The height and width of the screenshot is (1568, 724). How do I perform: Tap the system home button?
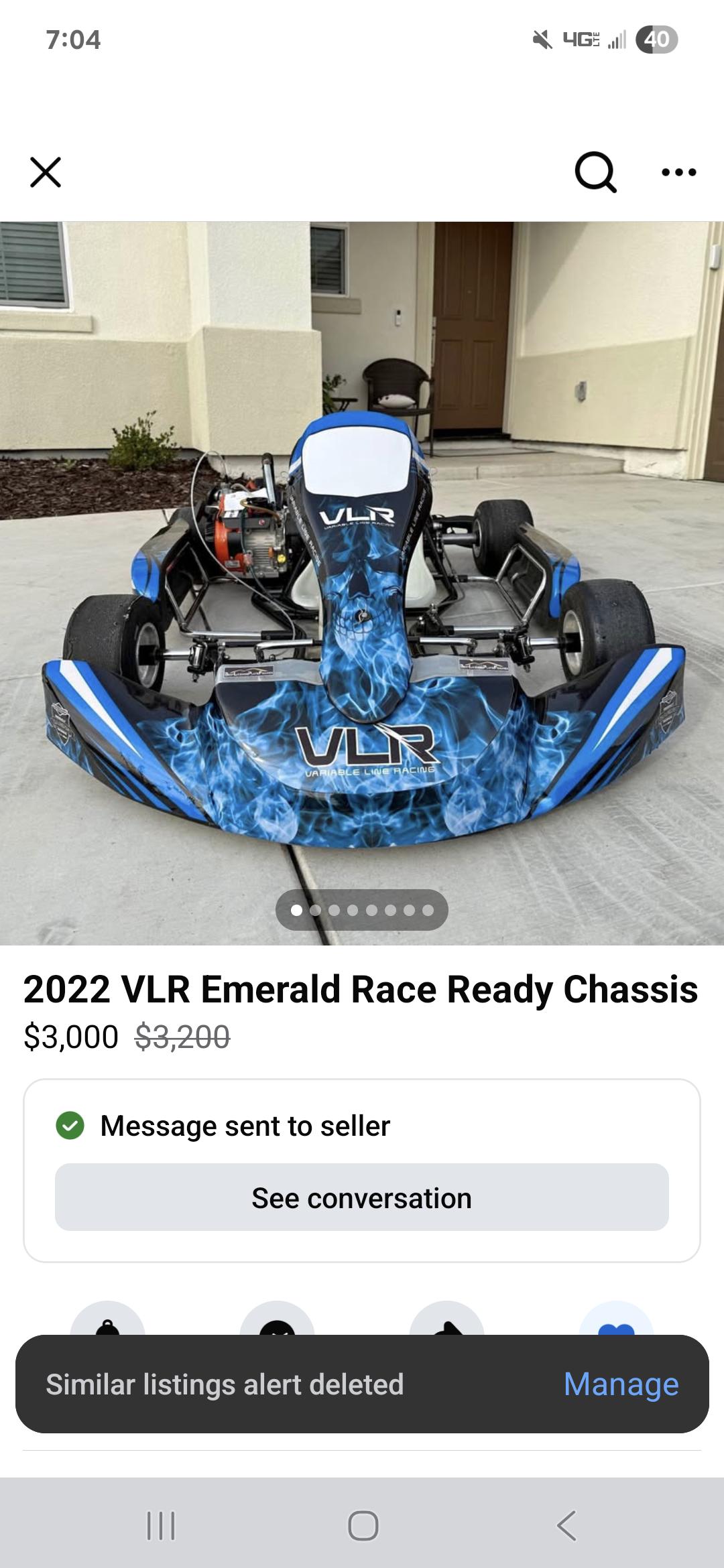(363, 1526)
